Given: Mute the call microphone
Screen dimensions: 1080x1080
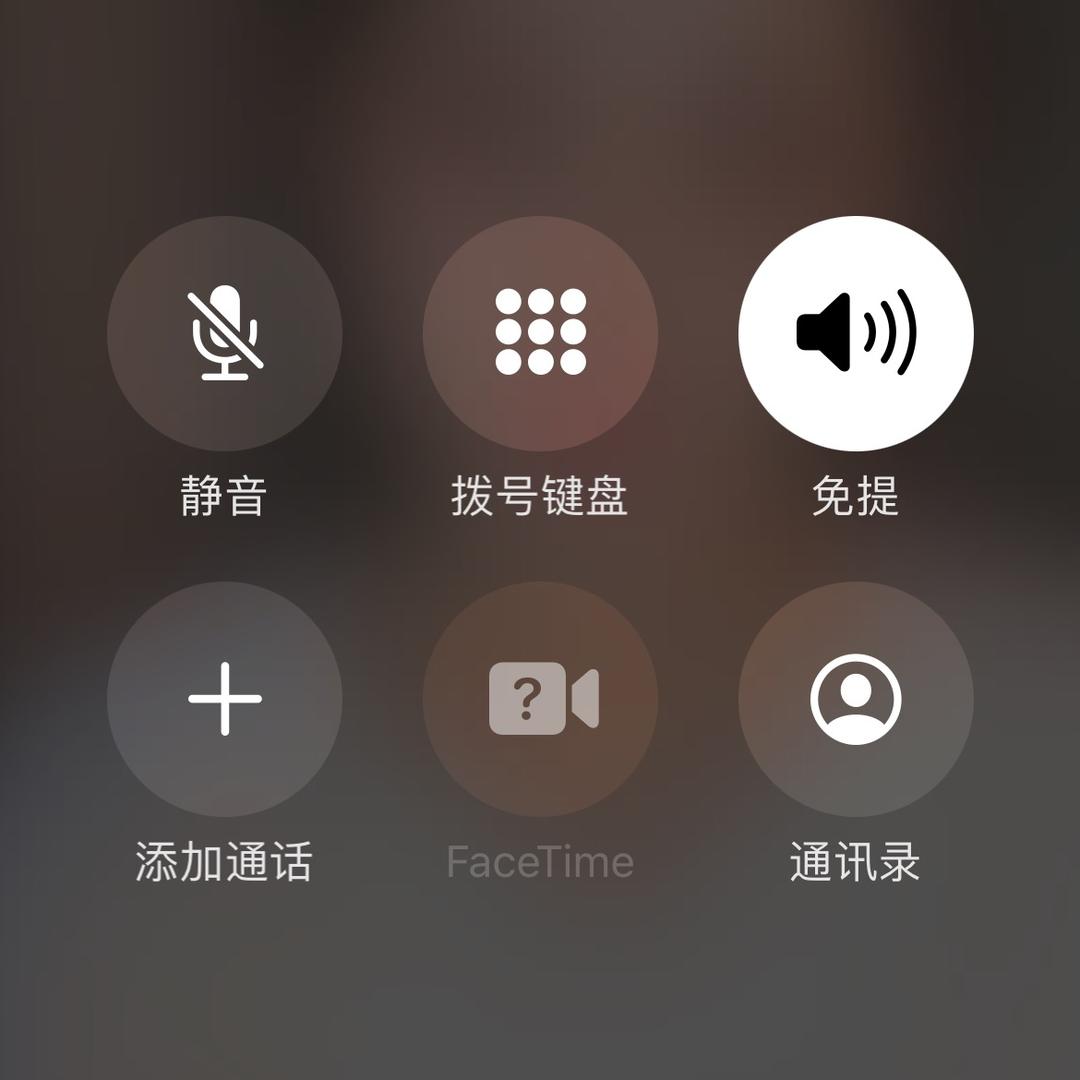Looking at the screenshot, I should click(x=225, y=333).
